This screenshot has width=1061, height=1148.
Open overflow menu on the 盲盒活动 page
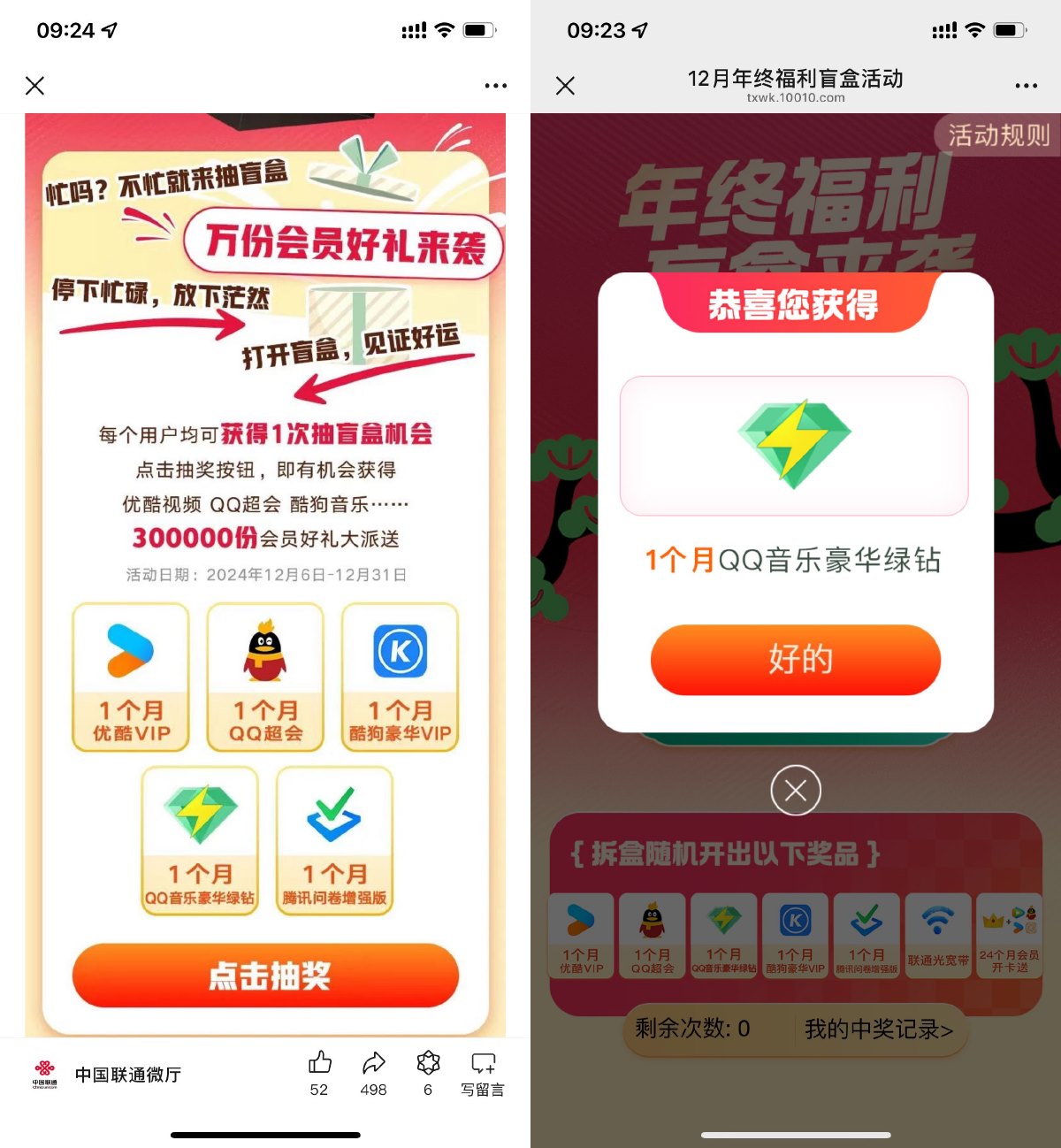(x=1026, y=86)
